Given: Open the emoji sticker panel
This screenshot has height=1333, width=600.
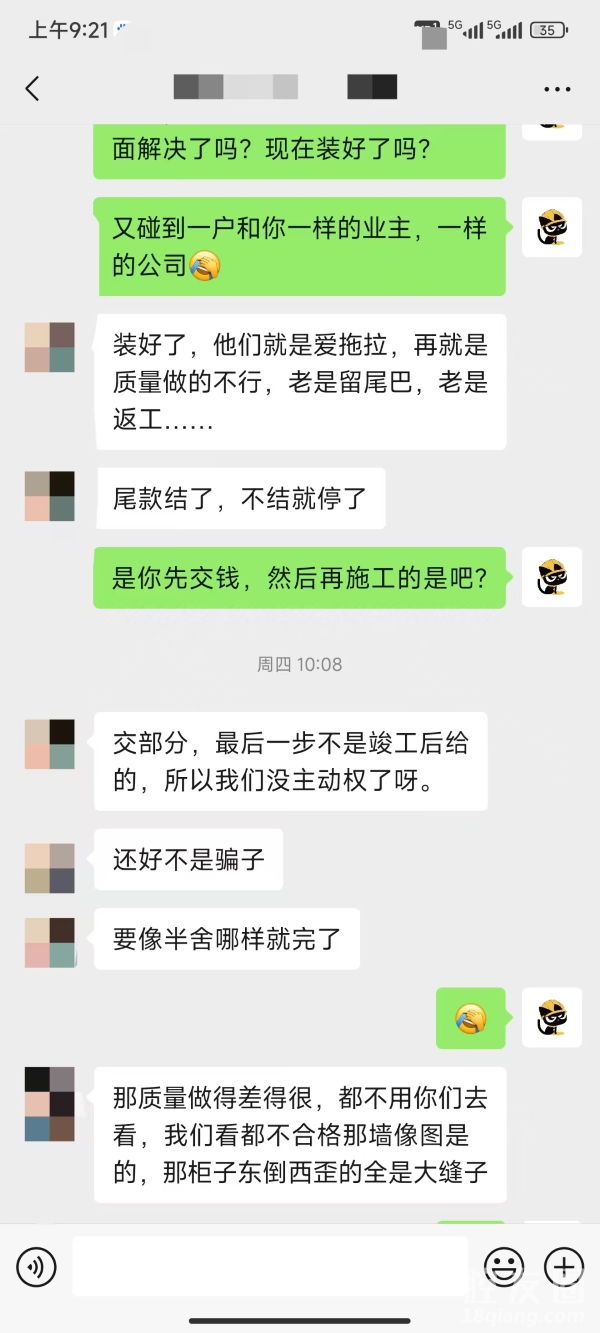Looking at the screenshot, I should coord(504,1268).
